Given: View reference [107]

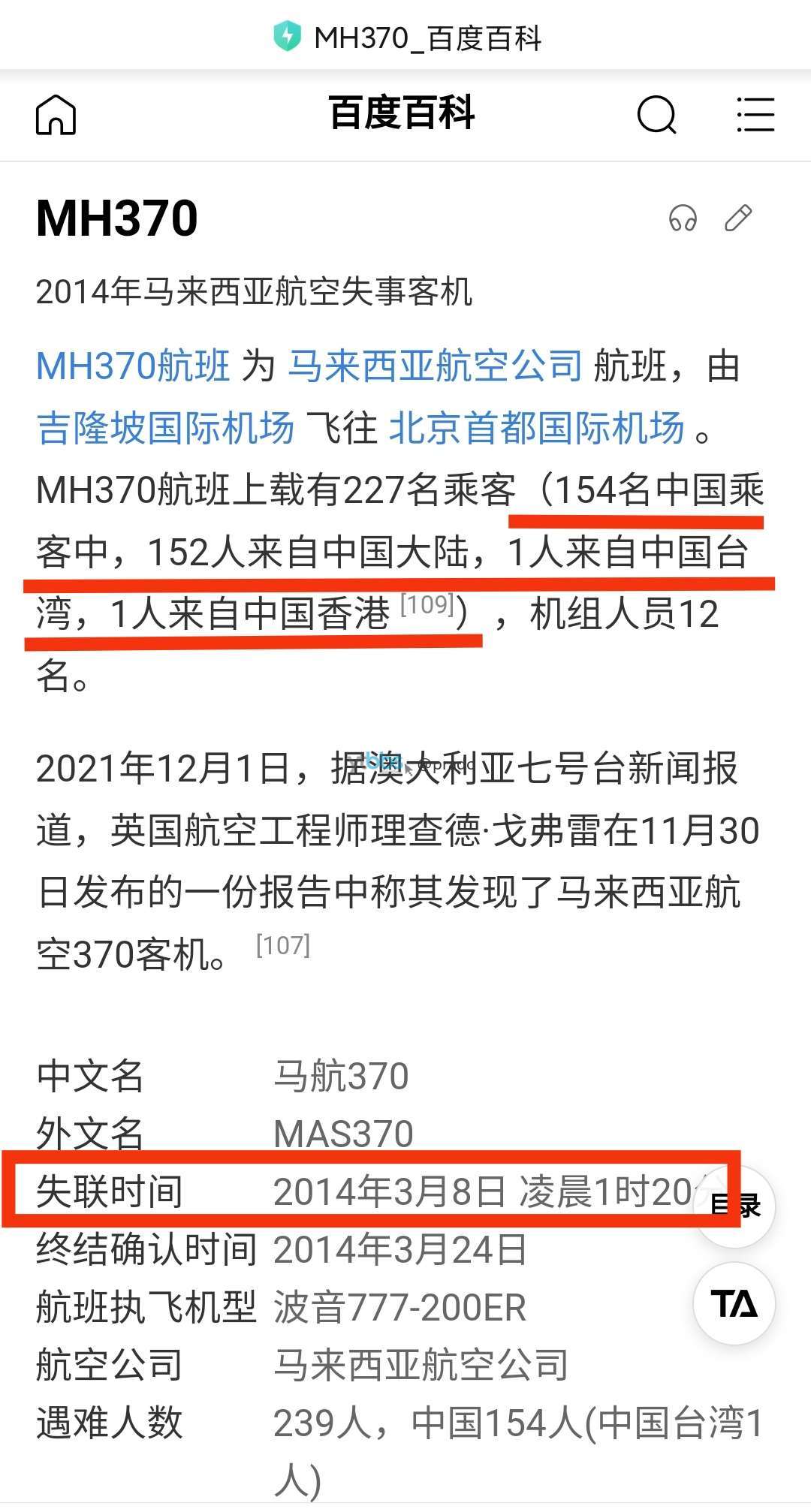Looking at the screenshot, I should 283,944.
